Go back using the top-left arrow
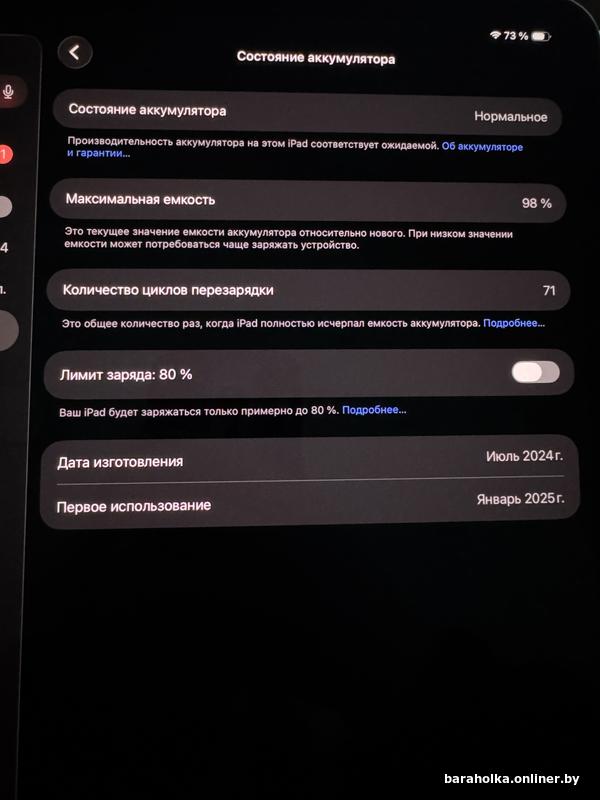600x800 pixels. click(75, 53)
